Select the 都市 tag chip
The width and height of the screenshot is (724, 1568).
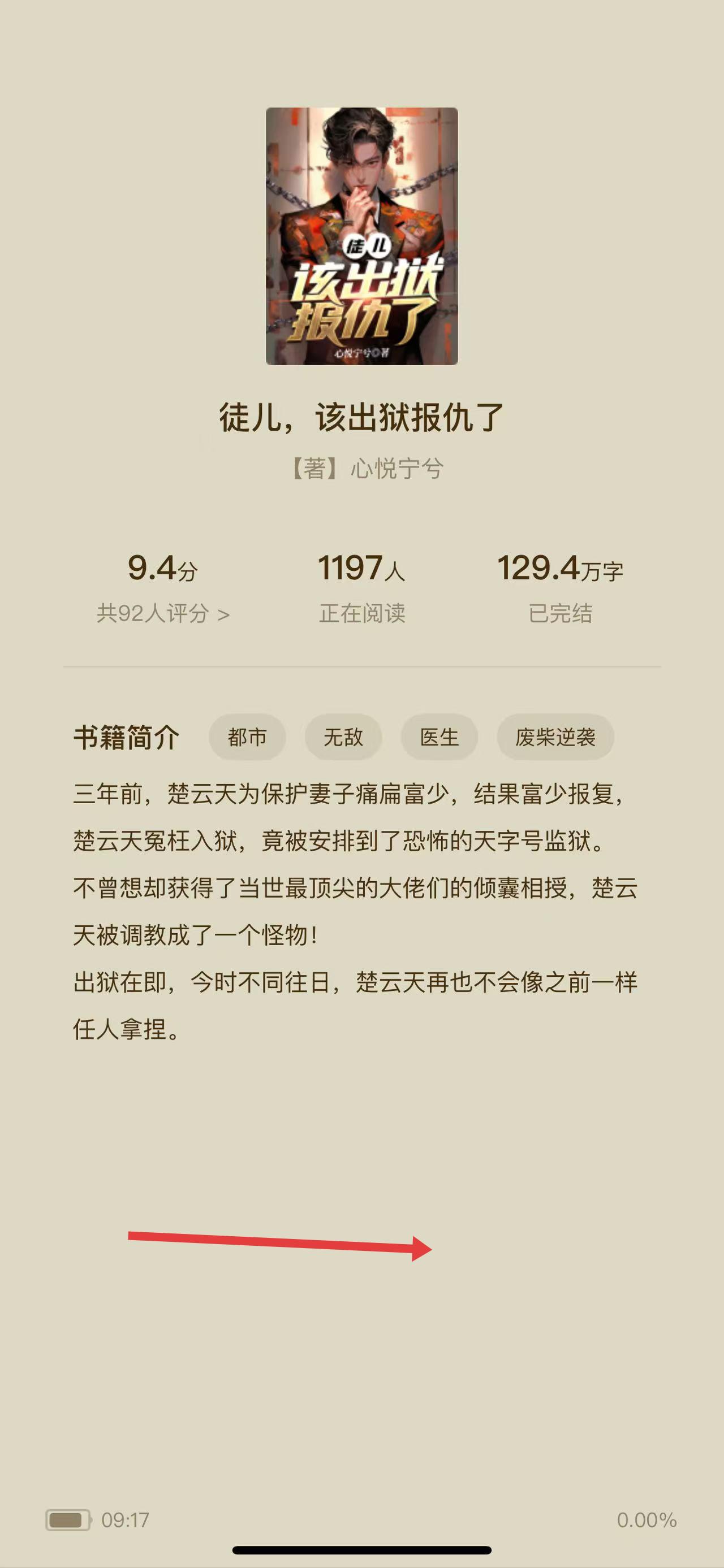pyautogui.click(x=247, y=737)
